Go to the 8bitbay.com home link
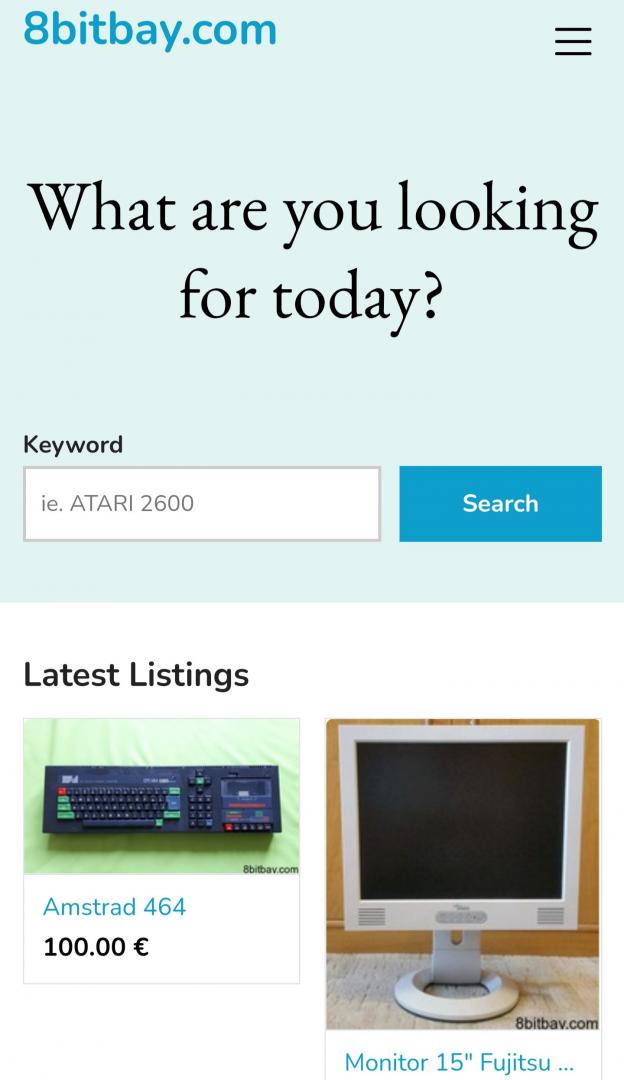The image size is (624, 1080). click(x=150, y=30)
